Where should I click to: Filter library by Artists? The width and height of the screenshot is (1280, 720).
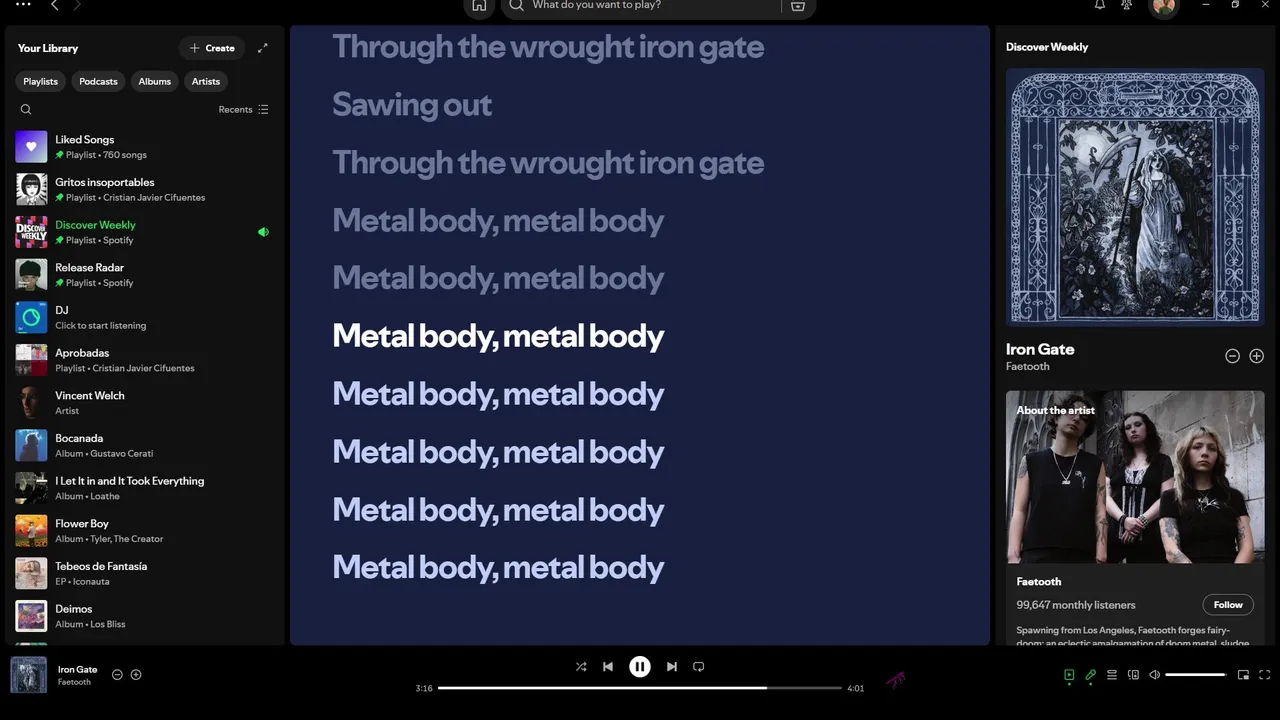(x=206, y=81)
